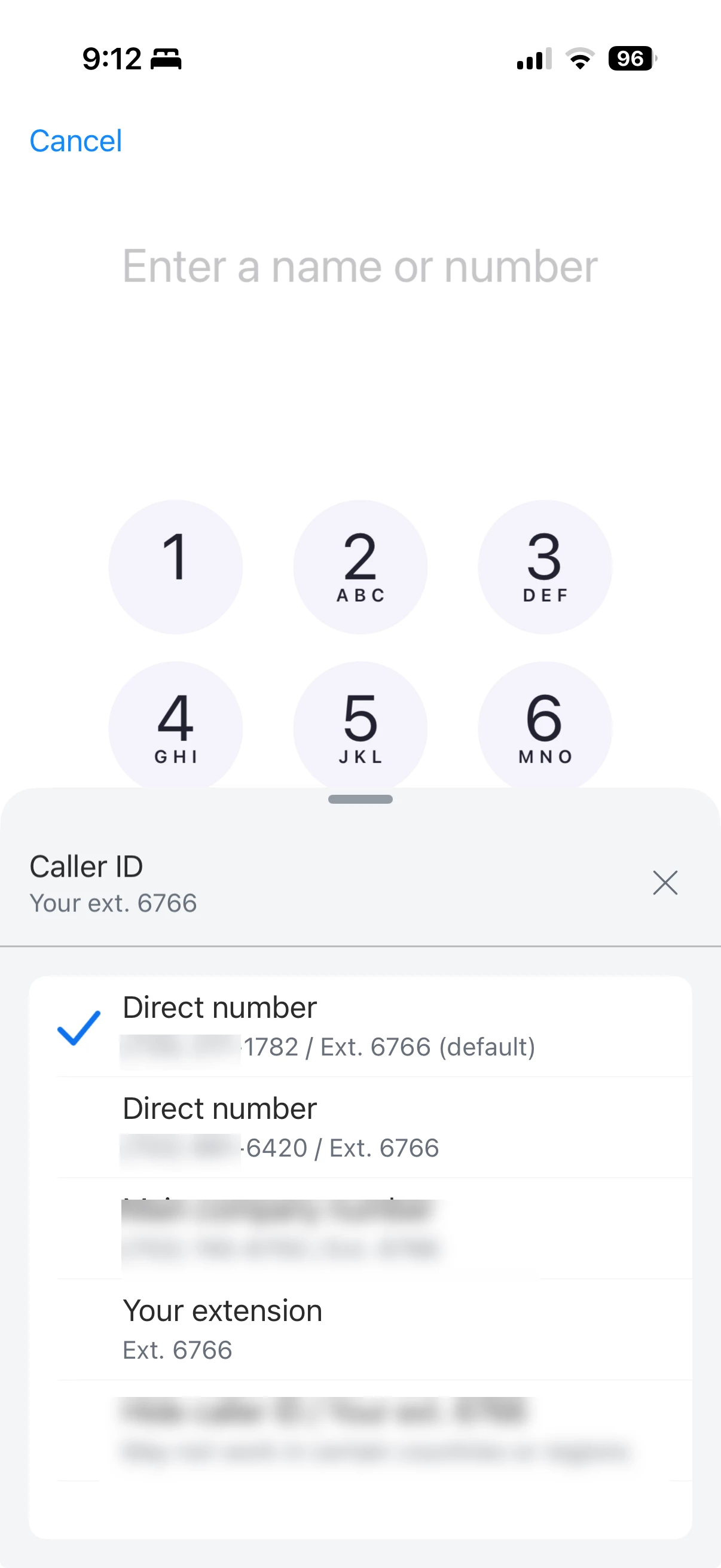
Task: Tap Cancel to leave the dialer
Action: [75, 141]
